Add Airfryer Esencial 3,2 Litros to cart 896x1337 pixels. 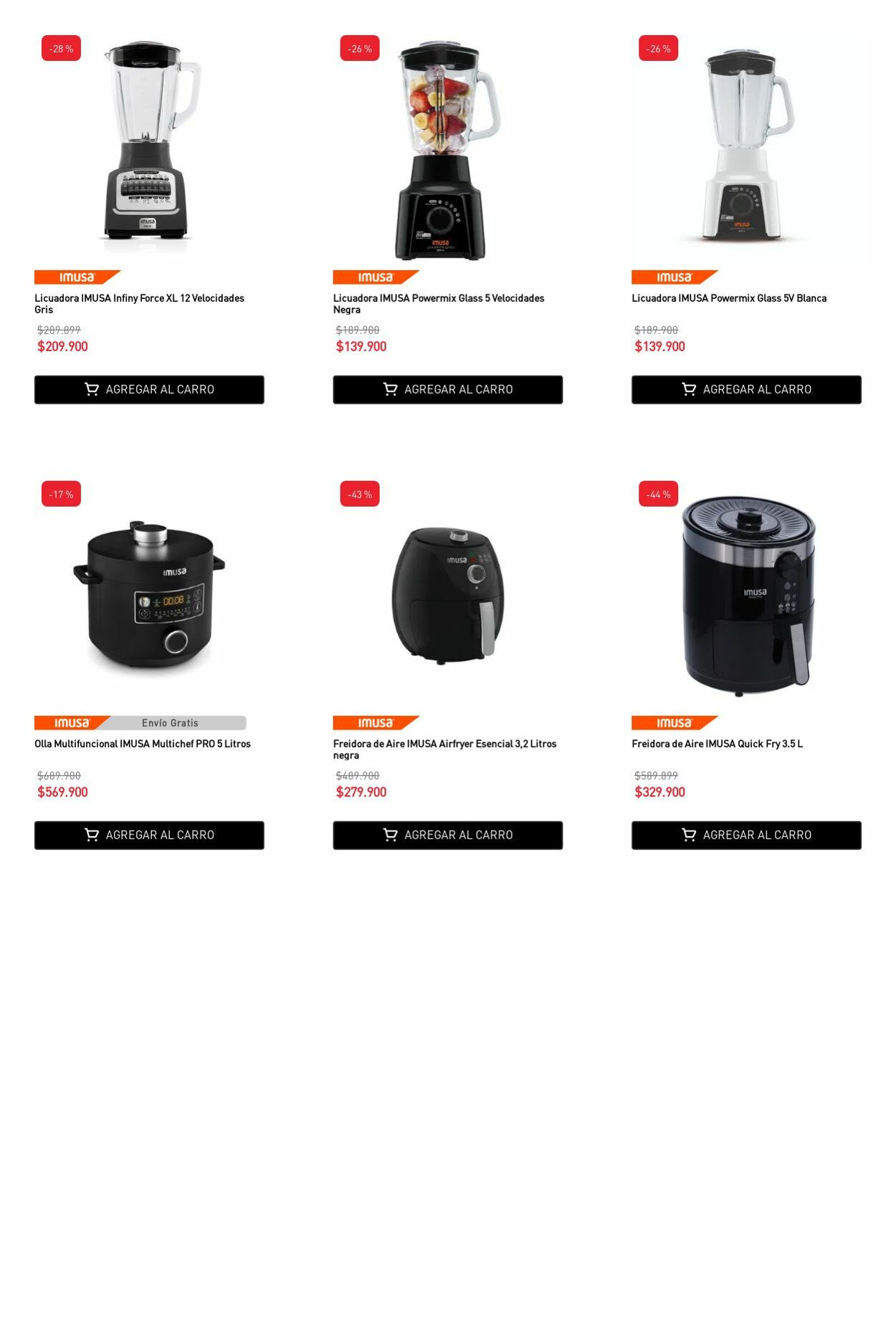447,835
